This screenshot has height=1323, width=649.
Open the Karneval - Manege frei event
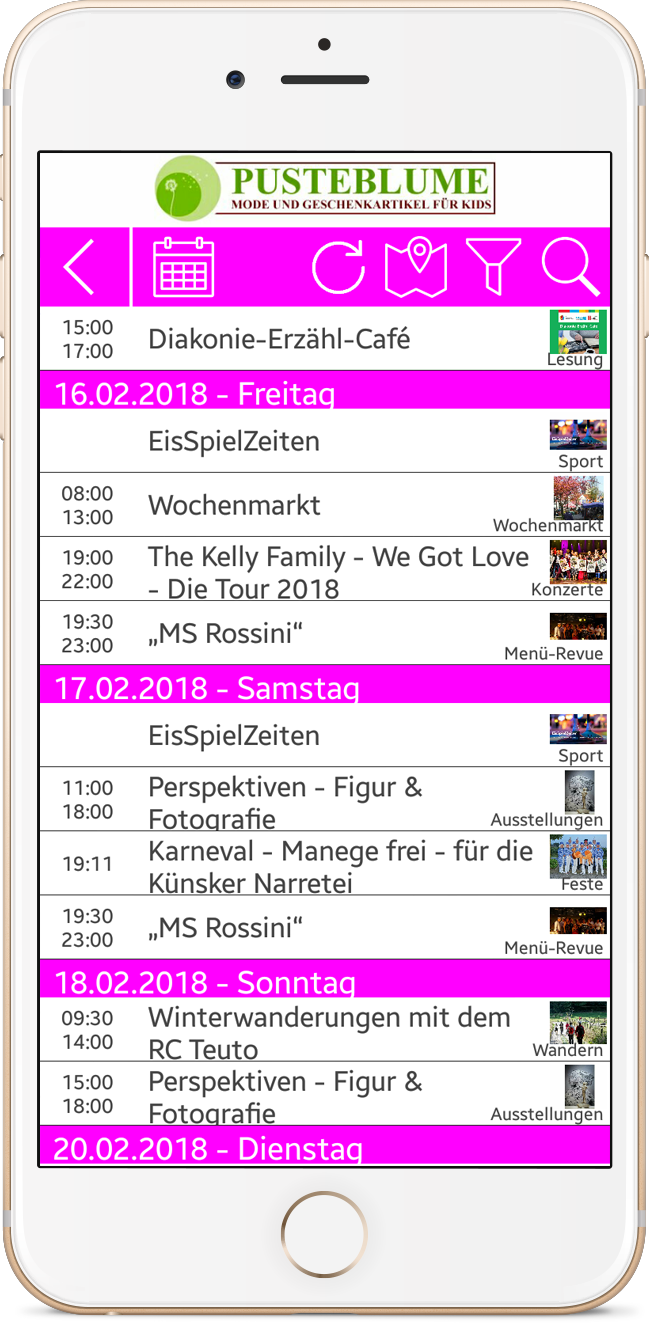tap(340, 865)
